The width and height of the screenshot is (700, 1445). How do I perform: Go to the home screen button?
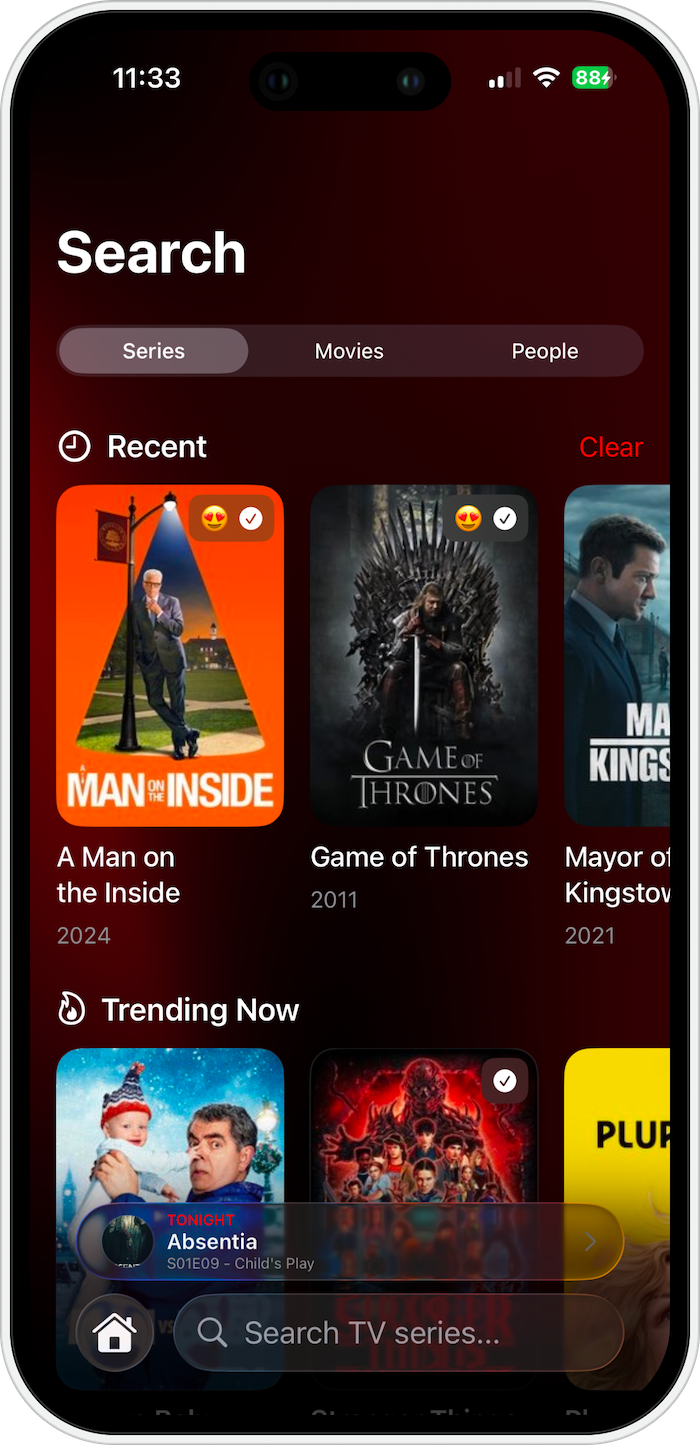115,1333
